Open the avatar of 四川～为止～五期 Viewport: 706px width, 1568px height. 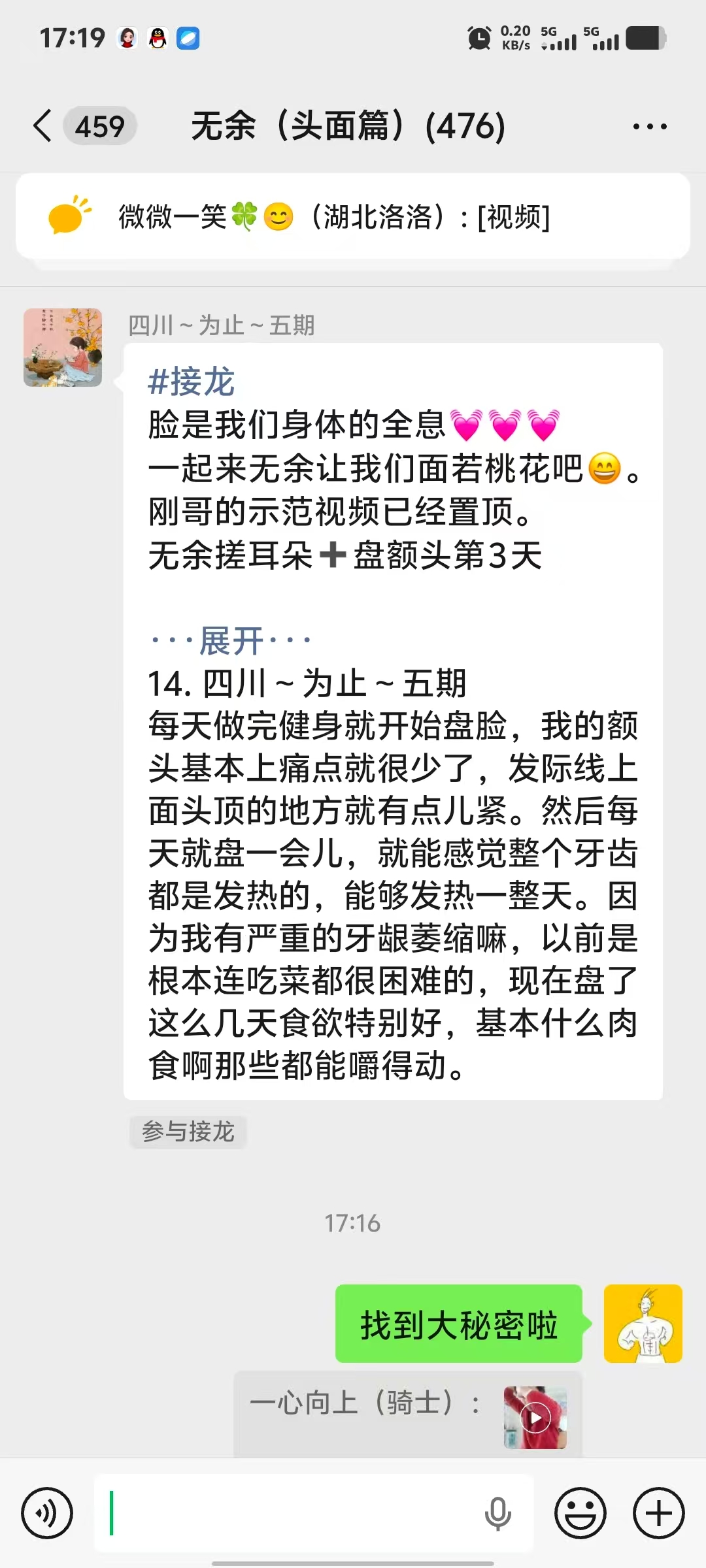[x=63, y=348]
